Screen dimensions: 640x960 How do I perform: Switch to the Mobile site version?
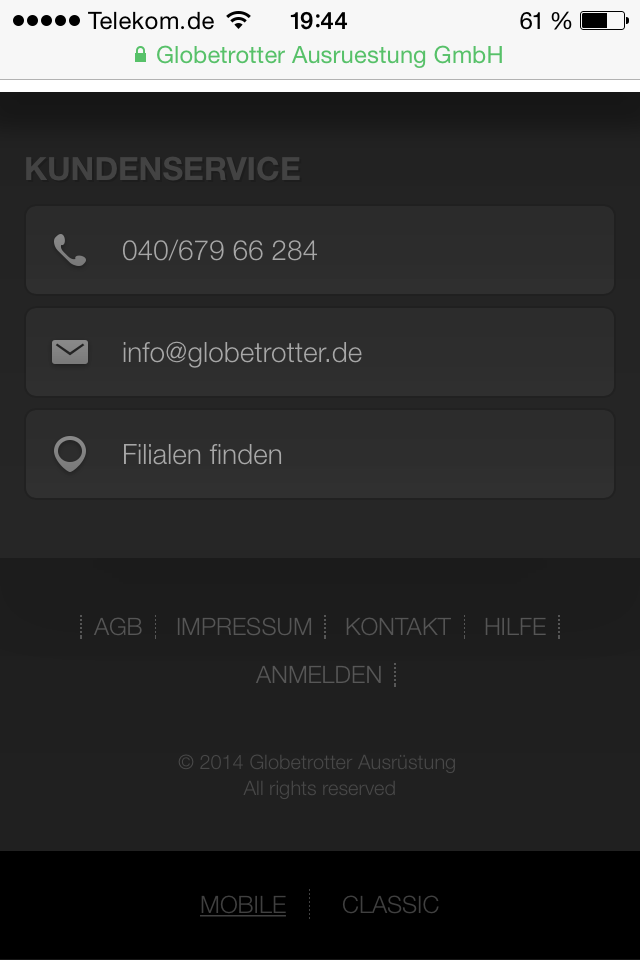coord(243,905)
